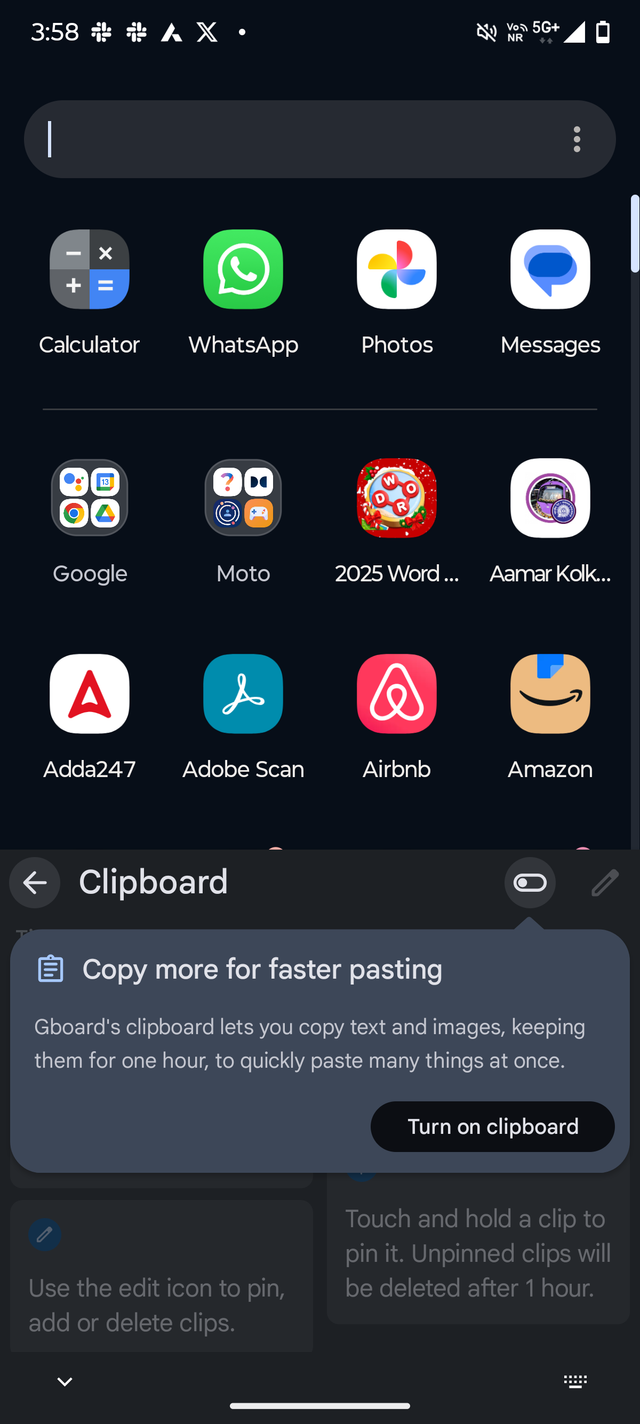Open the Aamar Kolkata app
The width and height of the screenshot is (640, 1424).
(550, 499)
